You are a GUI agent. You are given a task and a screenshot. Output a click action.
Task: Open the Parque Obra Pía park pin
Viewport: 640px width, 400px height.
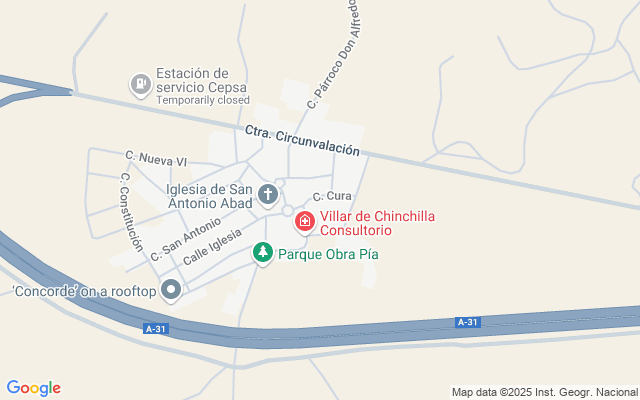(x=263, y=253)
